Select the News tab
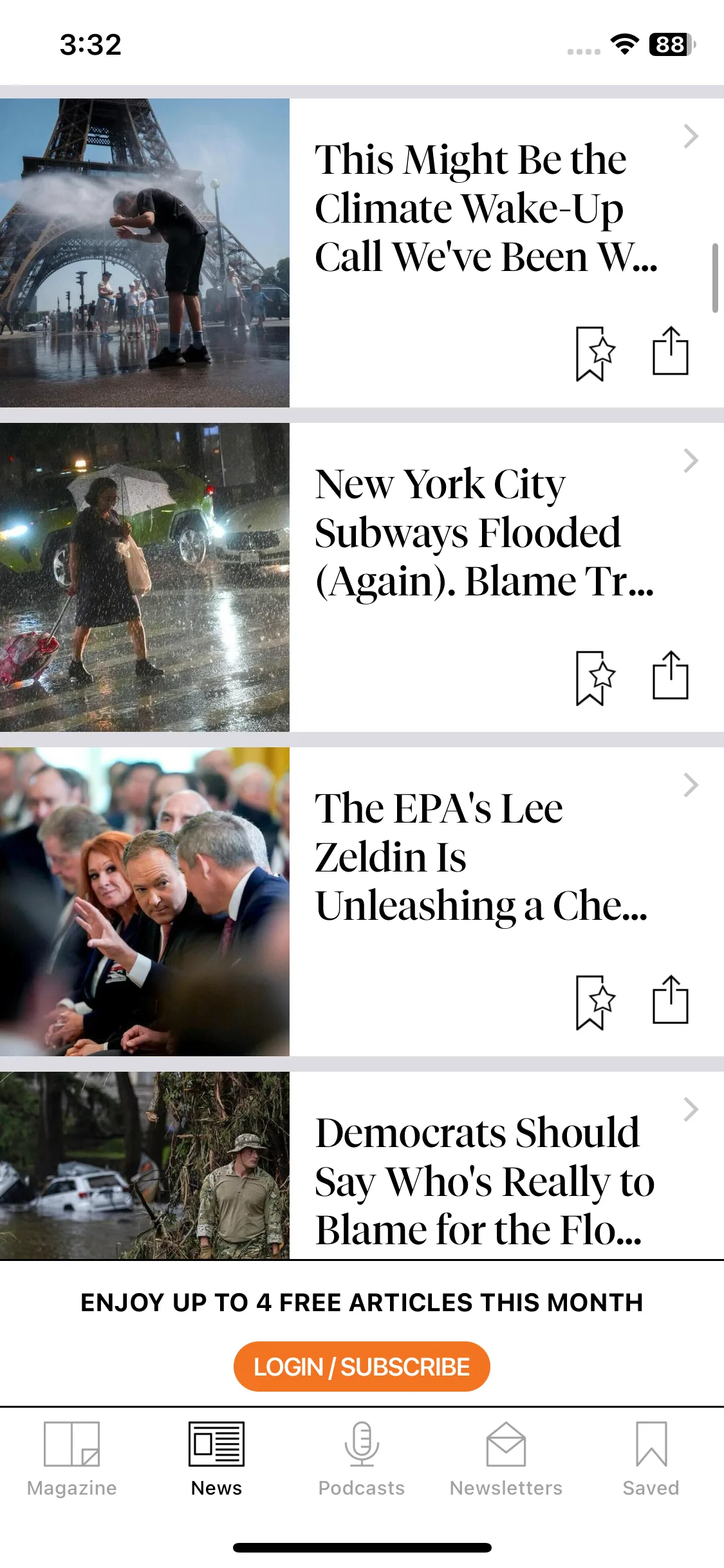The height and width of the screenshot is (1568, 724). (216, 1459)
